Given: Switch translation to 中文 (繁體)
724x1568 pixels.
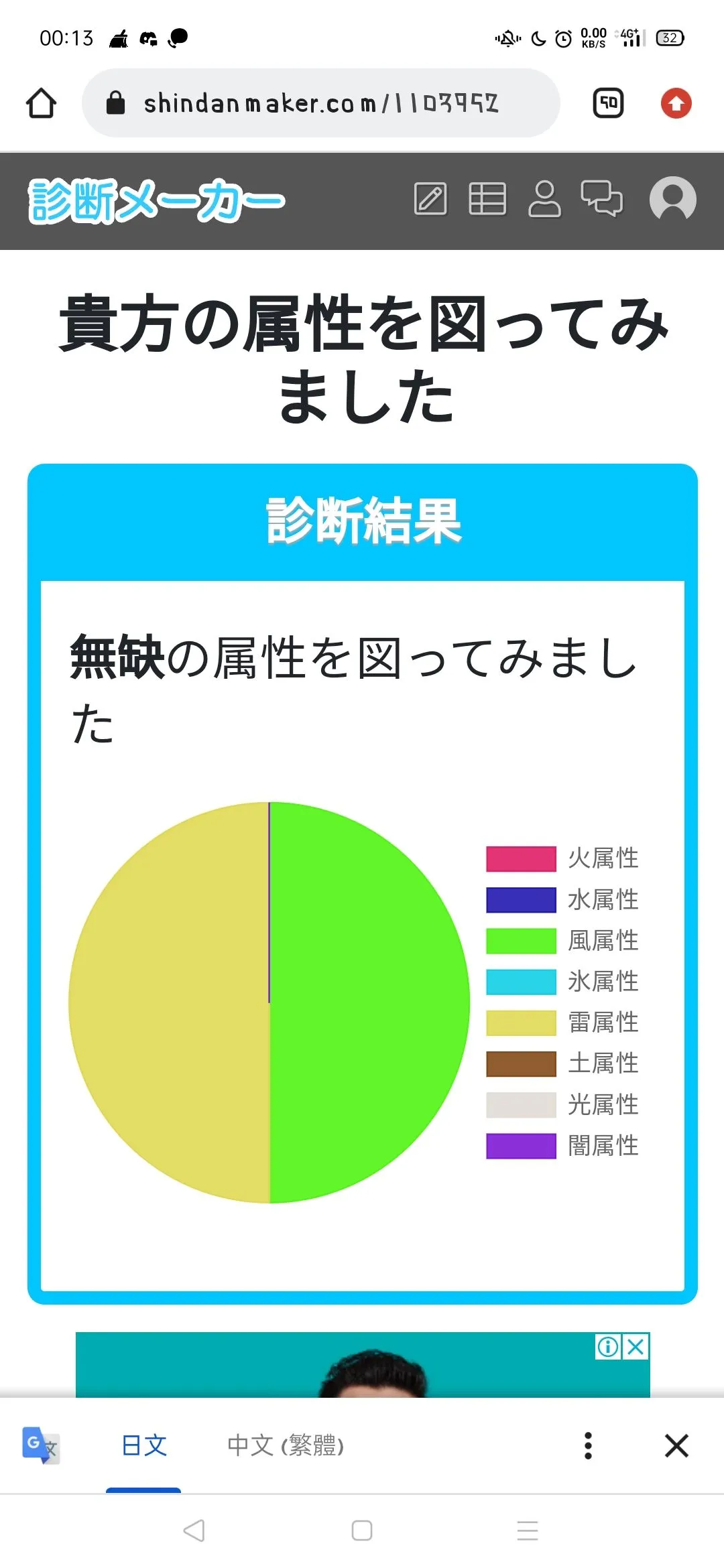Looking at the screenshot, I should click(x=286, y=1445).
